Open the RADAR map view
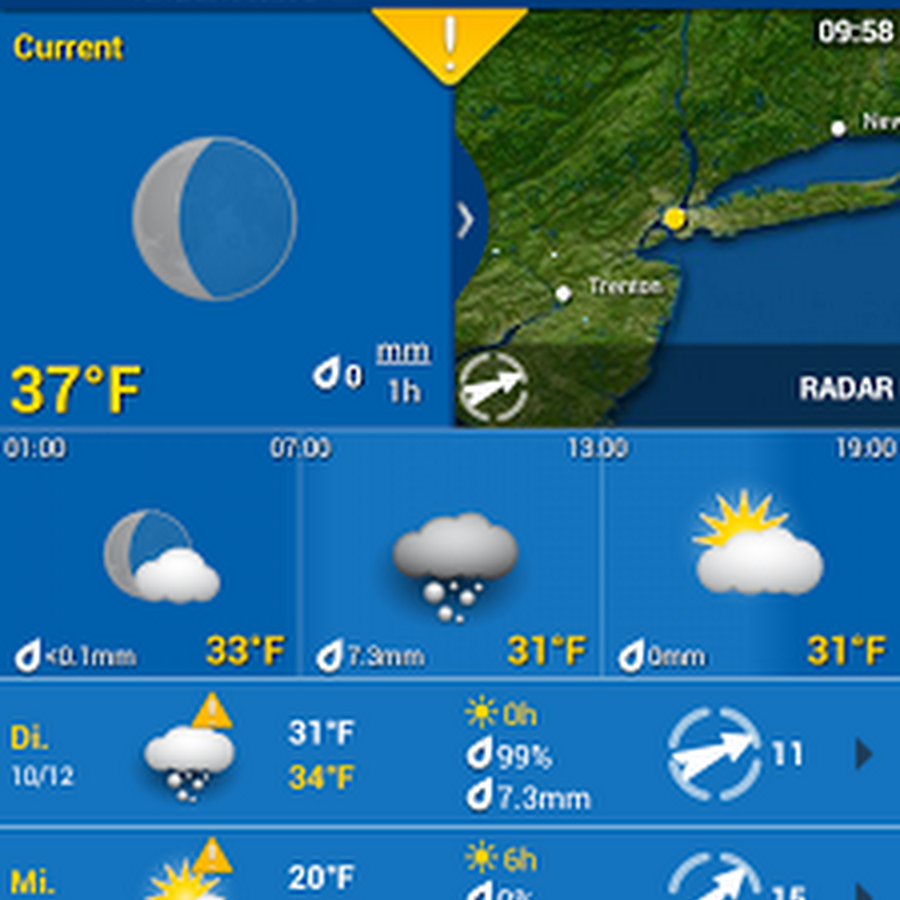This screenshot has width=900, height=900. point(845,388)
